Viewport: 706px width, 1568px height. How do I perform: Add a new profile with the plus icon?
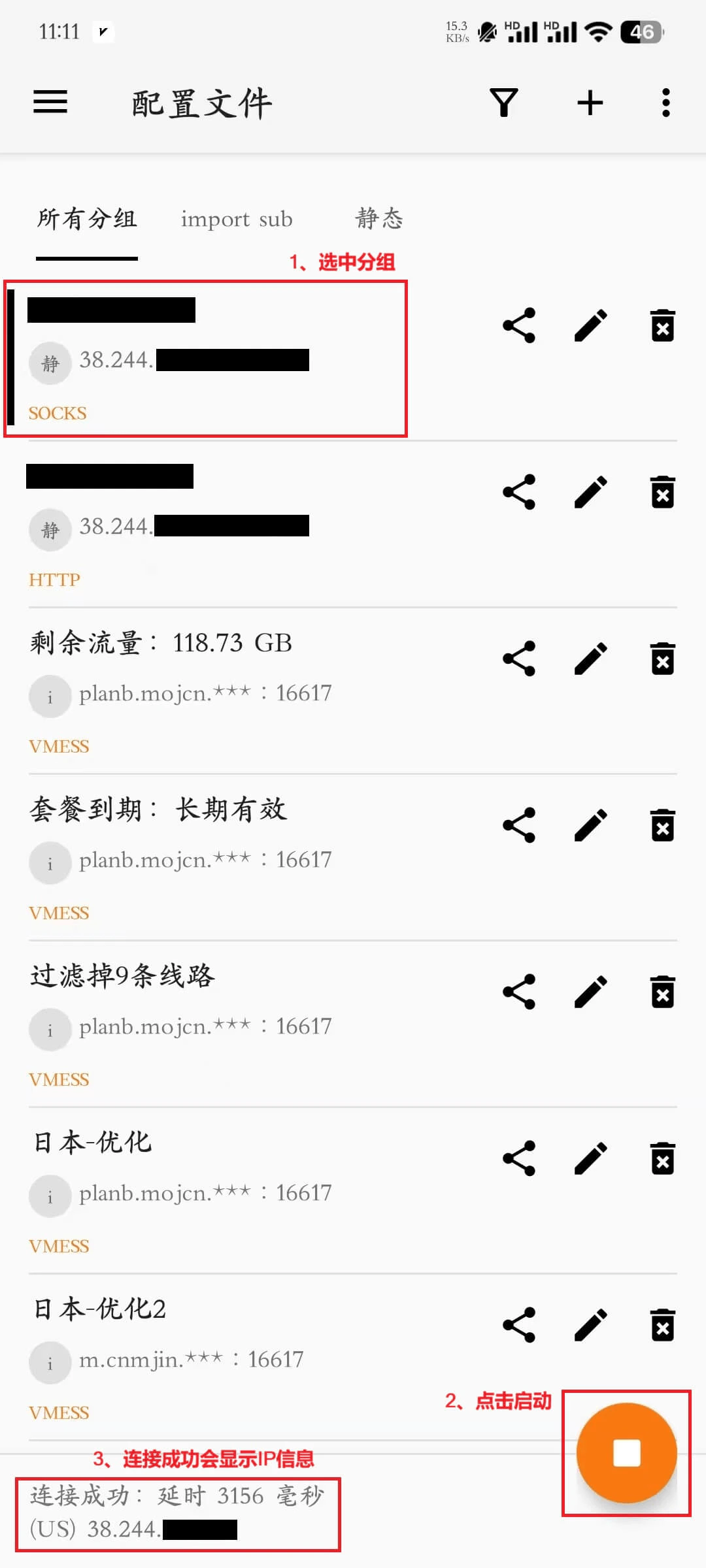(589, 102)
